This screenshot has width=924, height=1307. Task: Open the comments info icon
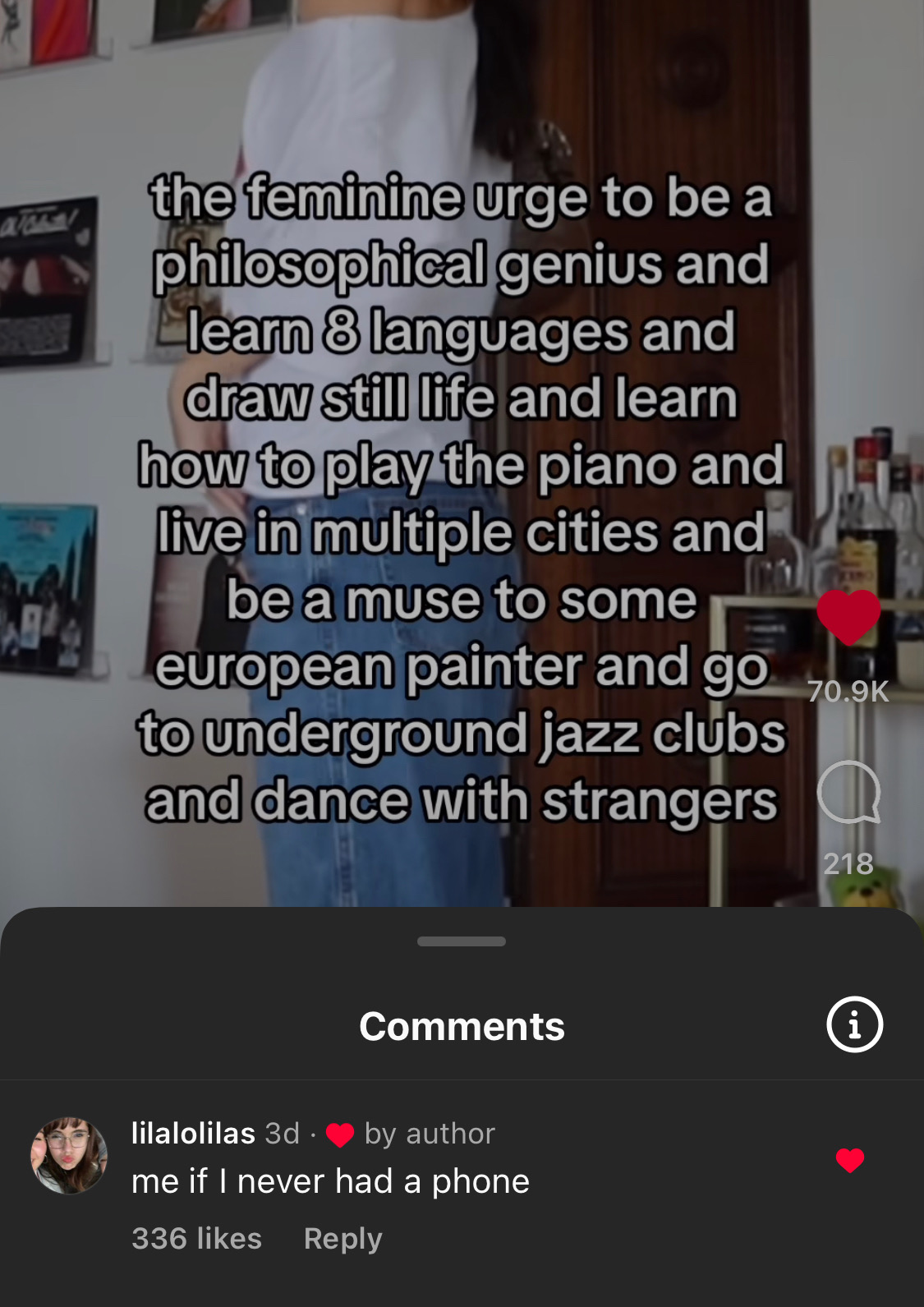tap(854, 1024)
